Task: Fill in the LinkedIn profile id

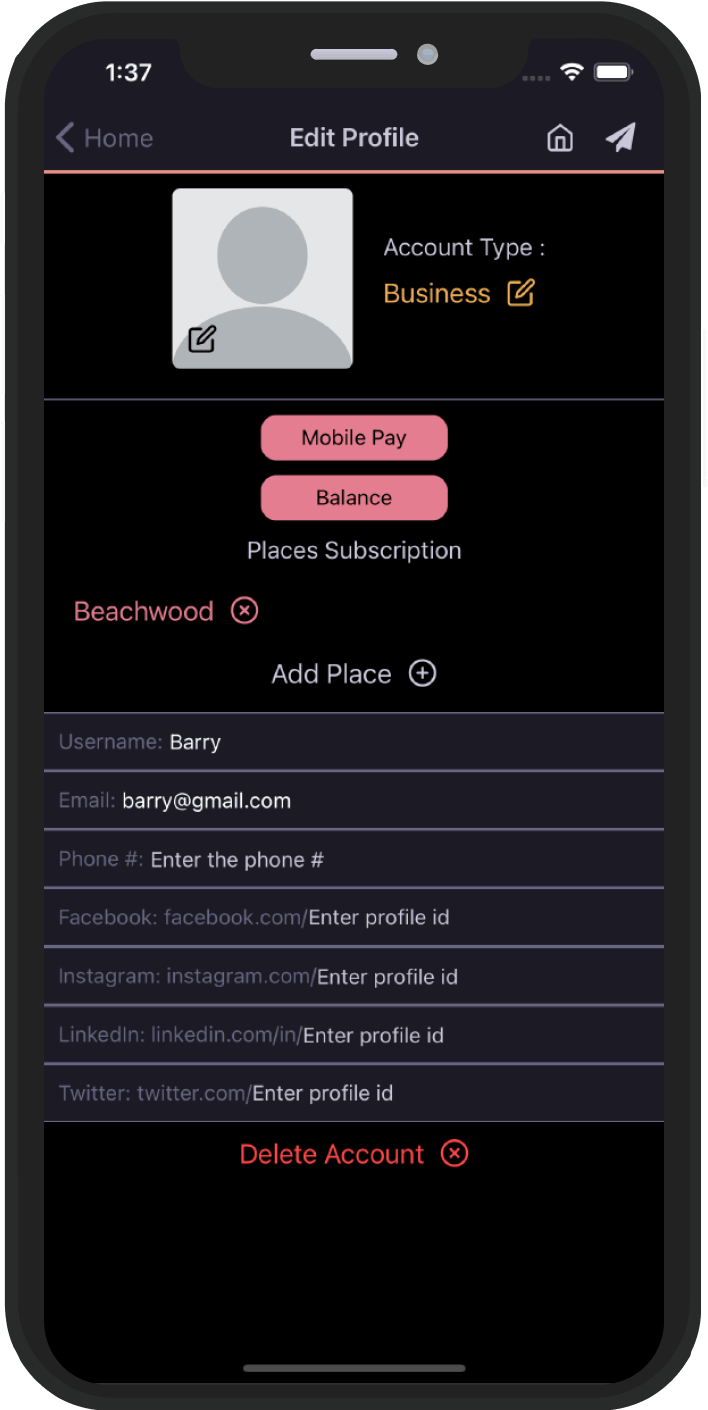Action: coord(354,1035)
